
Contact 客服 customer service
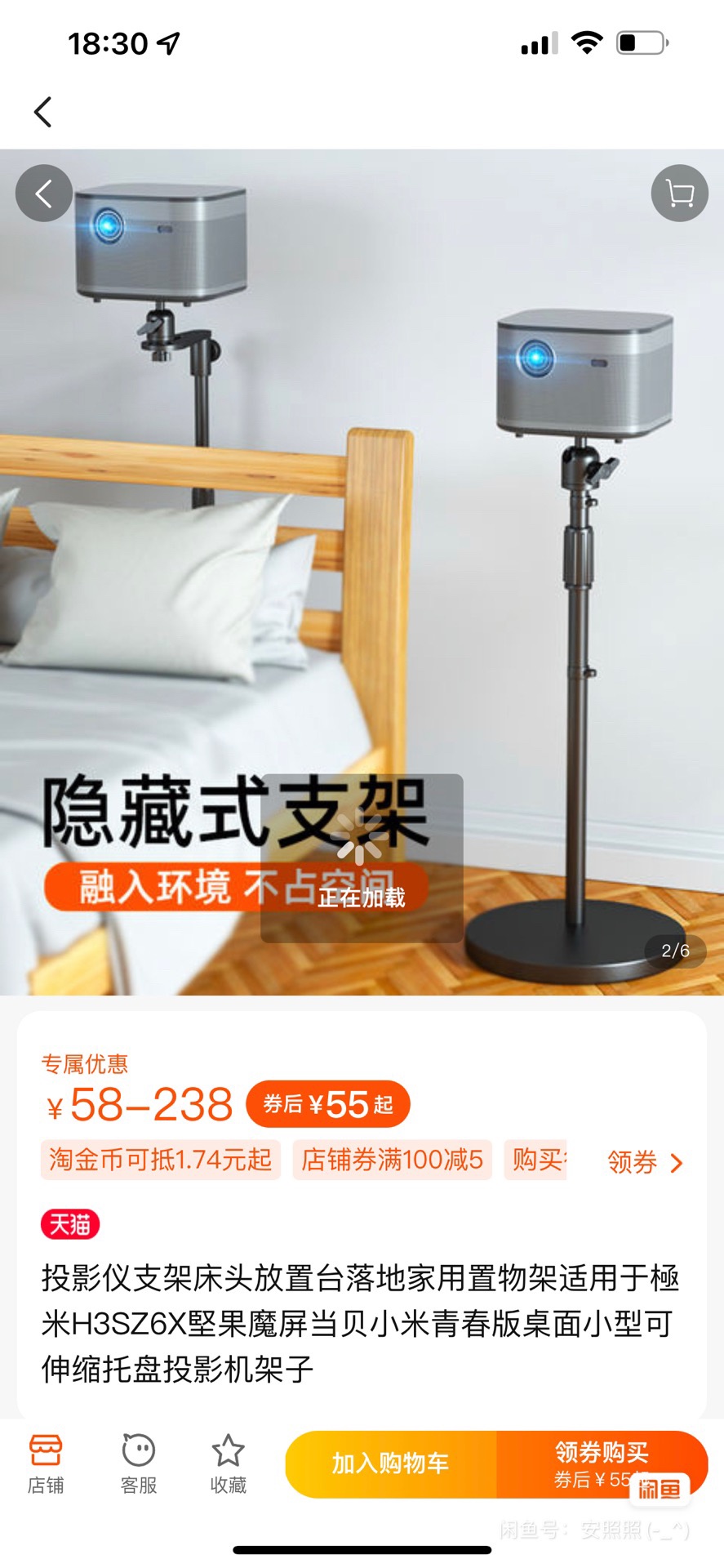pyautogui.click(x=139, y=1464)
